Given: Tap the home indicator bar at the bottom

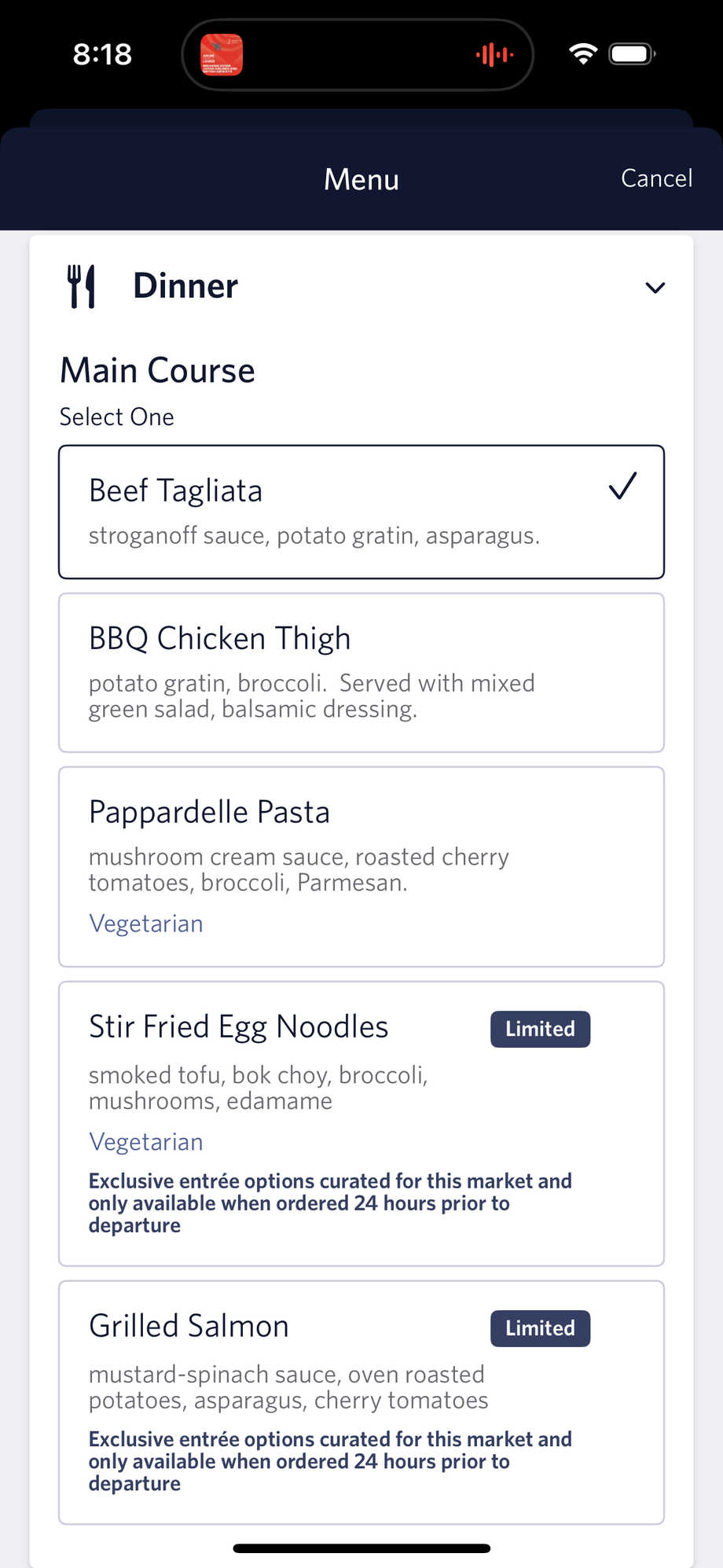Looking at the screenshot, I should [x=361, y=1547].
